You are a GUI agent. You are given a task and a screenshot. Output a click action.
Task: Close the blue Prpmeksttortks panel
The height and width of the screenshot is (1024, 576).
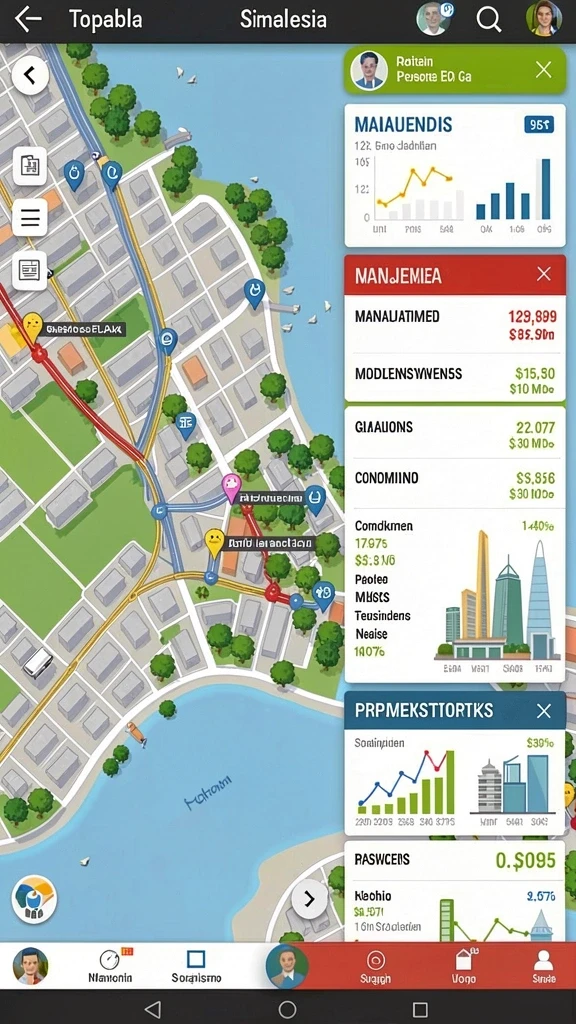pyautogui.click(x=543, y=711)
